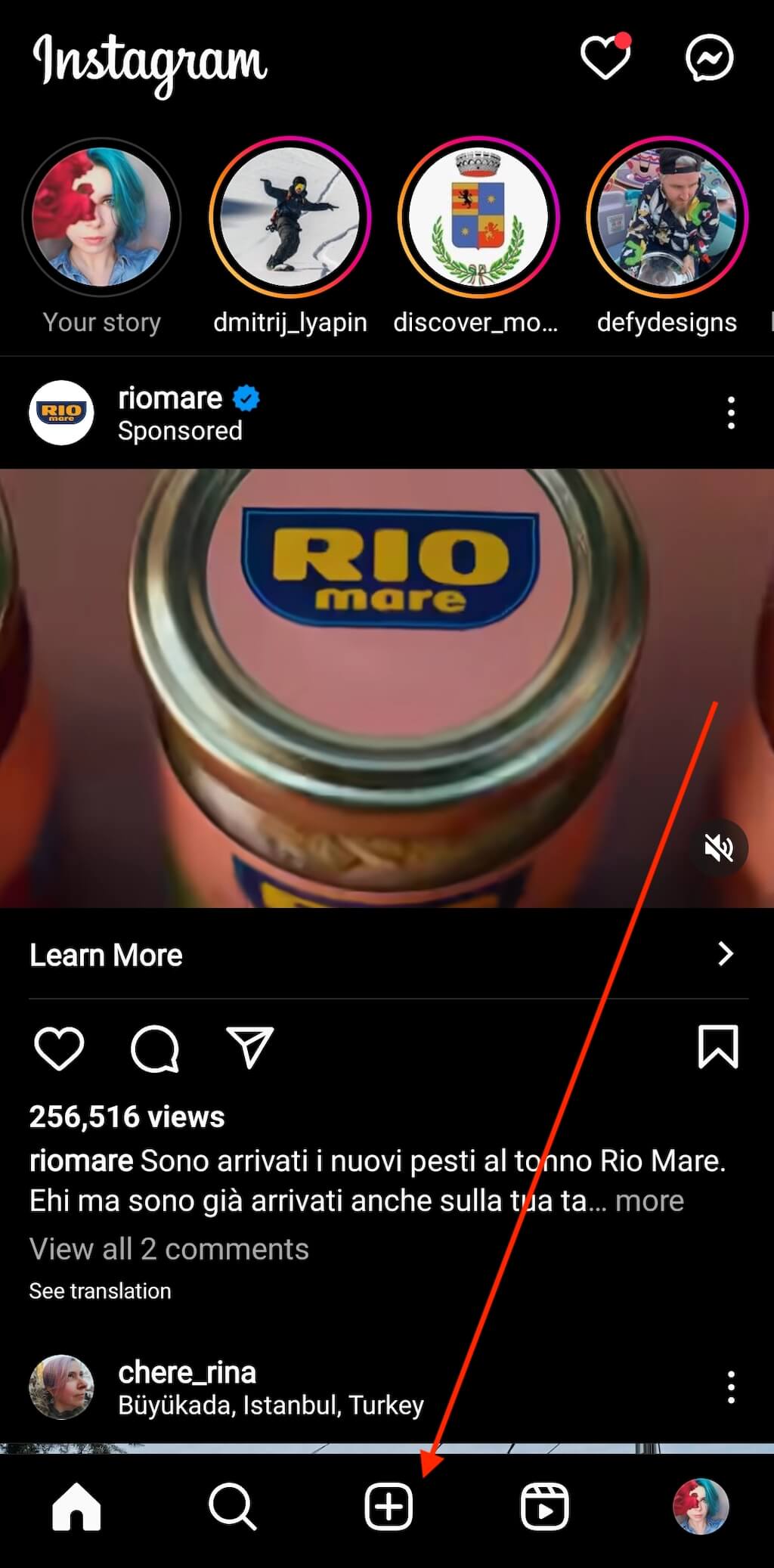Open Your story
Viewport: 774px width, 1568px height.
tap(101, 218)
